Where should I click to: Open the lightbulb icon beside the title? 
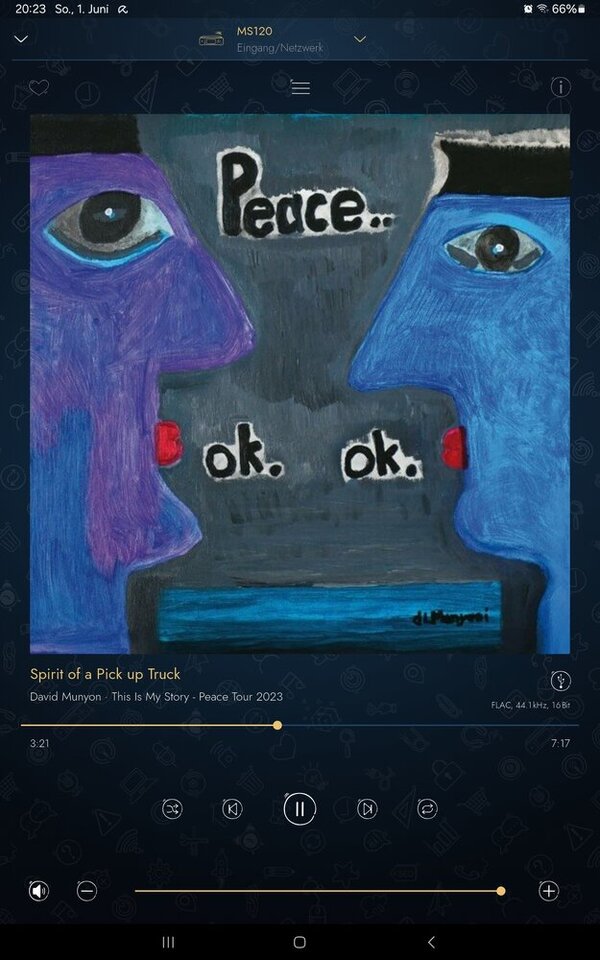561,681
